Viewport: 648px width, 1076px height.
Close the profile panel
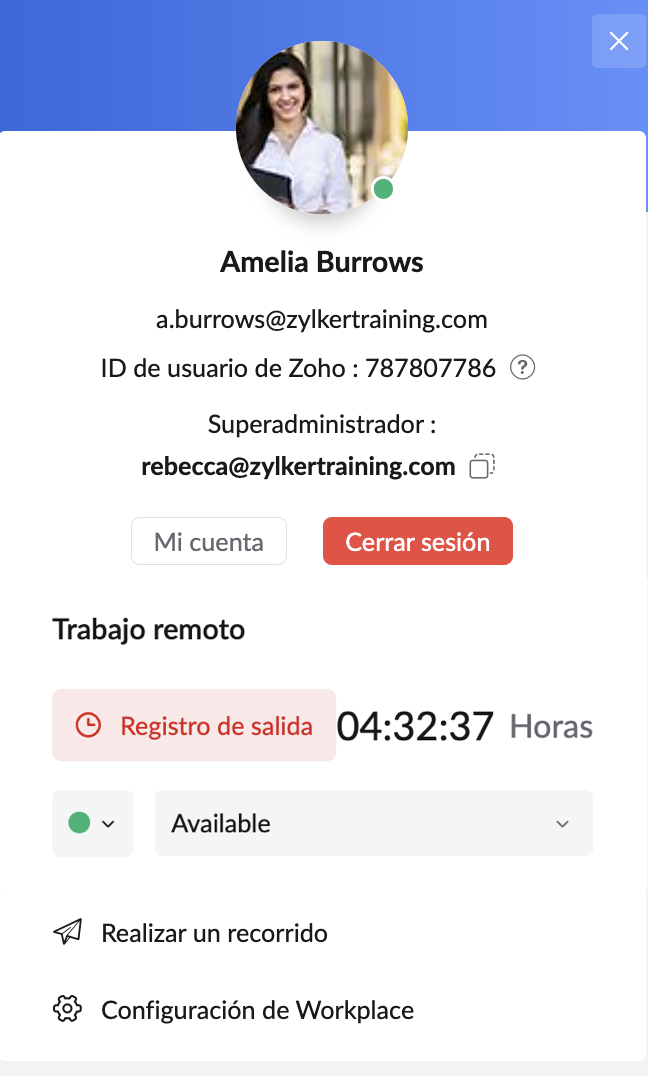tap(619, 41)
